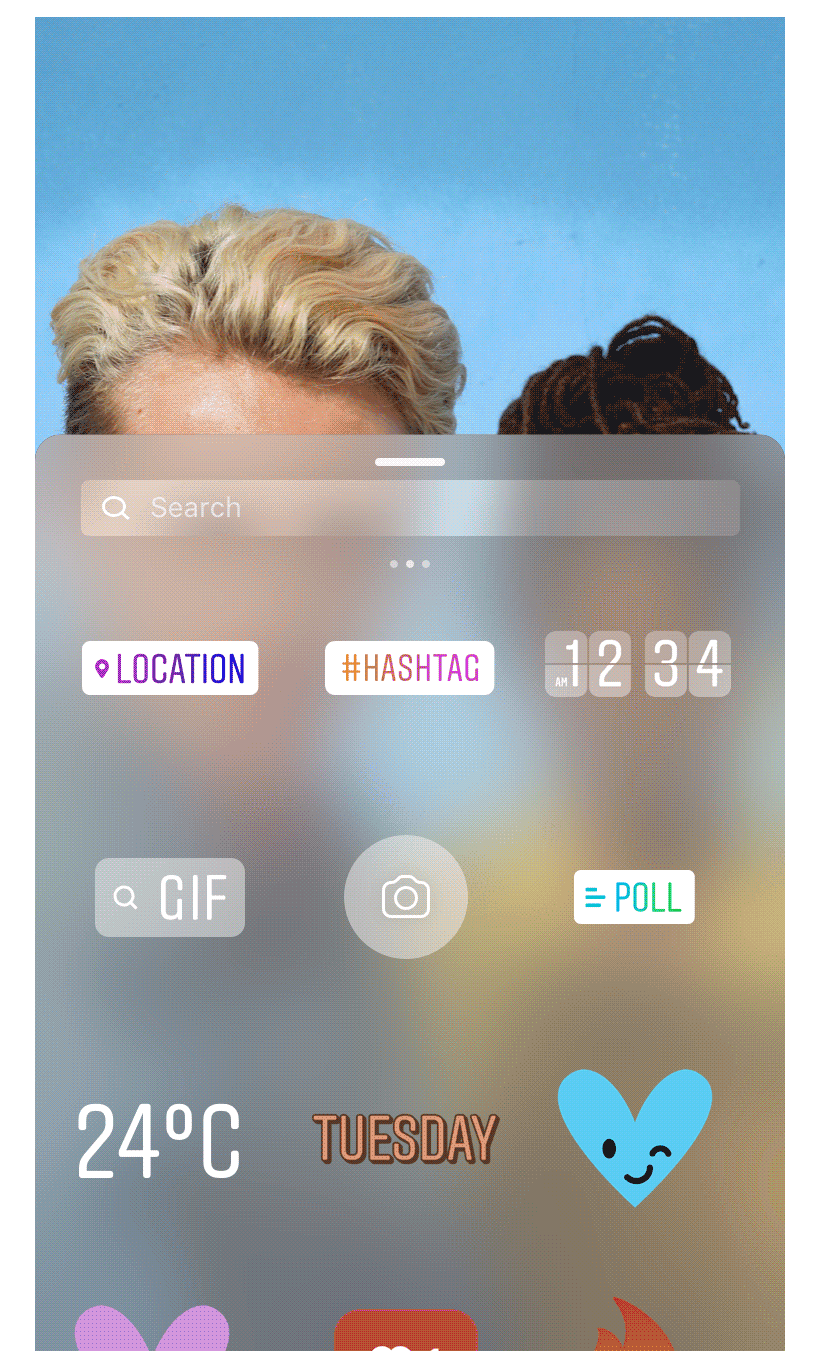Open the camera selfie sticker

click(x=406, y=897)
